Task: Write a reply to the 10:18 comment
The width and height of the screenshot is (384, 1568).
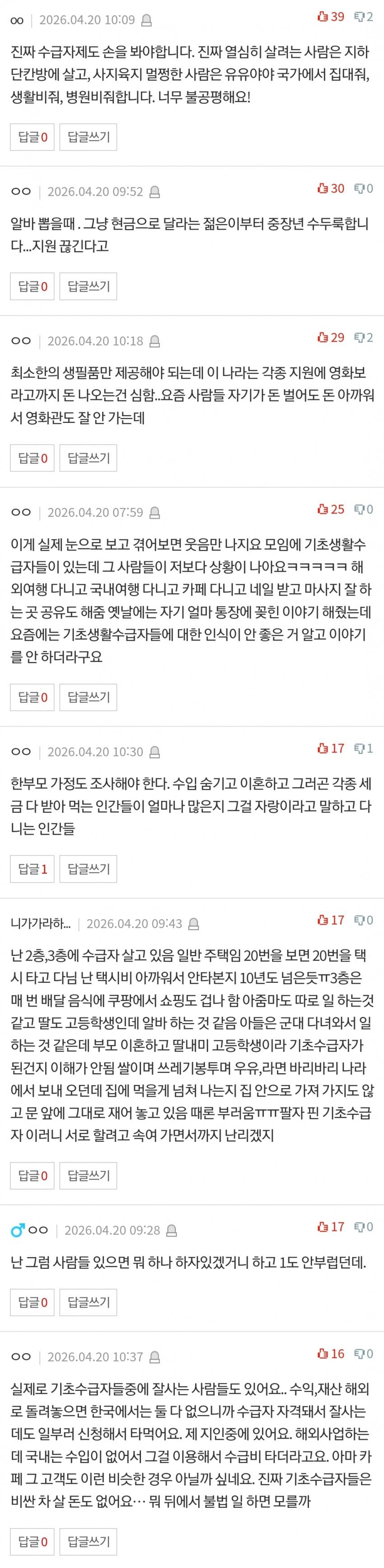Action: 88,458
